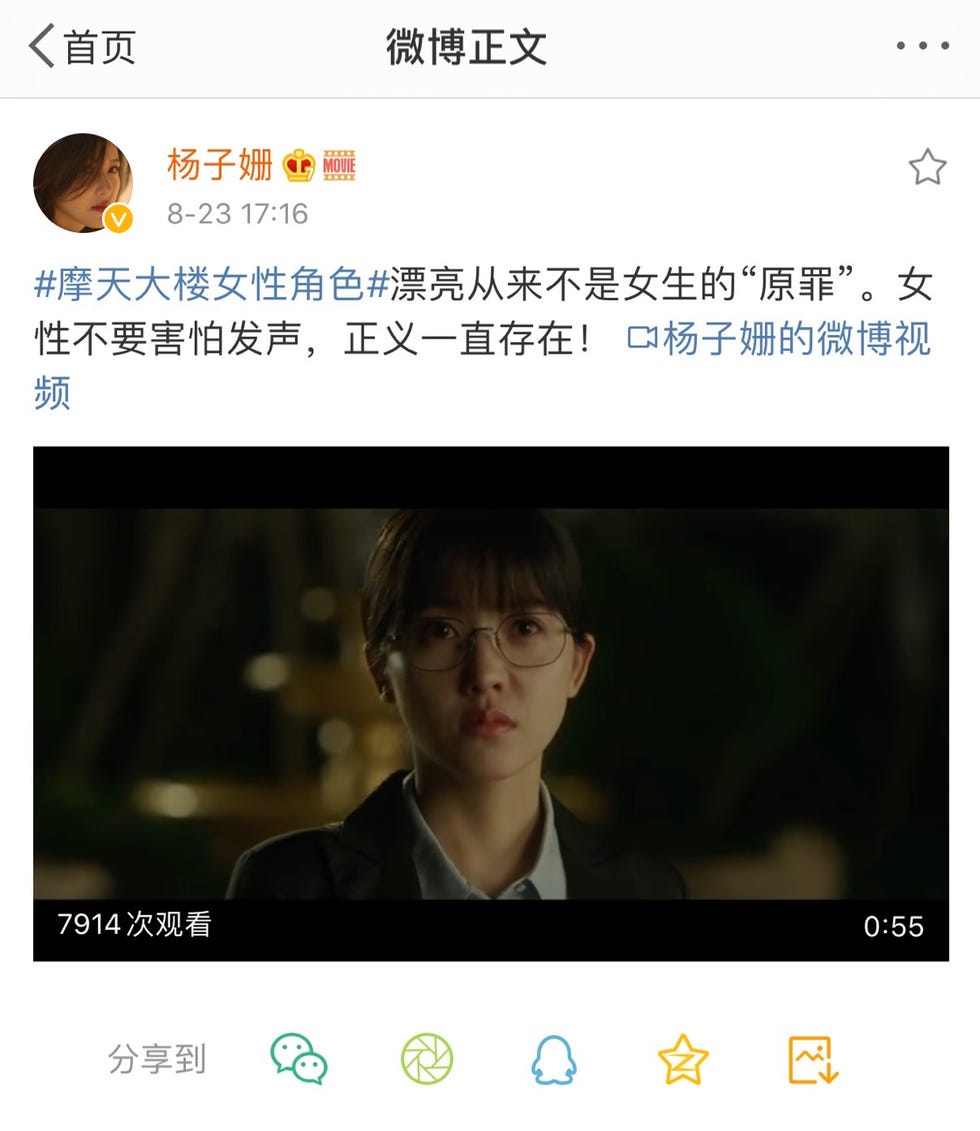980x1131 pixels.
Task: Share to WeChat Moments
Action: (427, 1059)
